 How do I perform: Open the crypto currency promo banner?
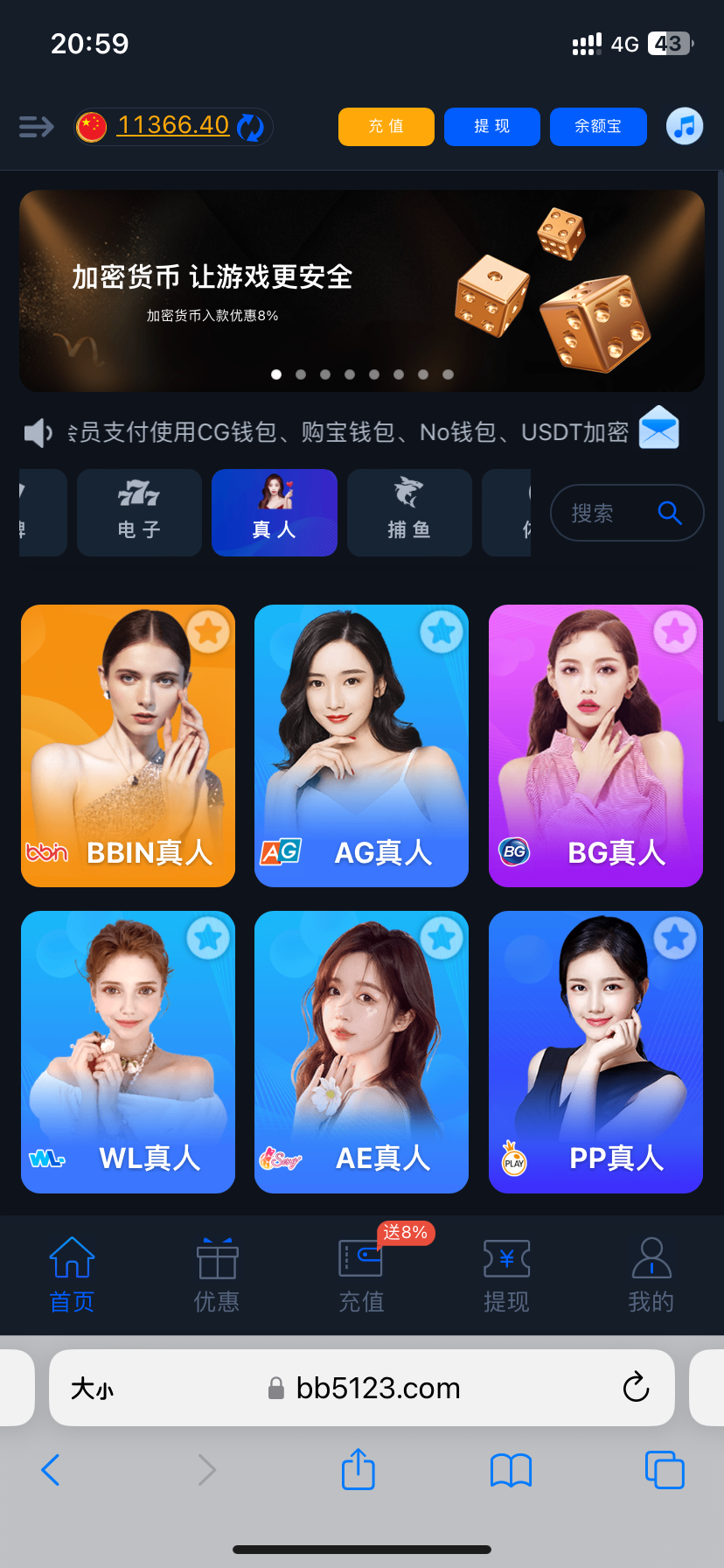(x=361, y=290)
